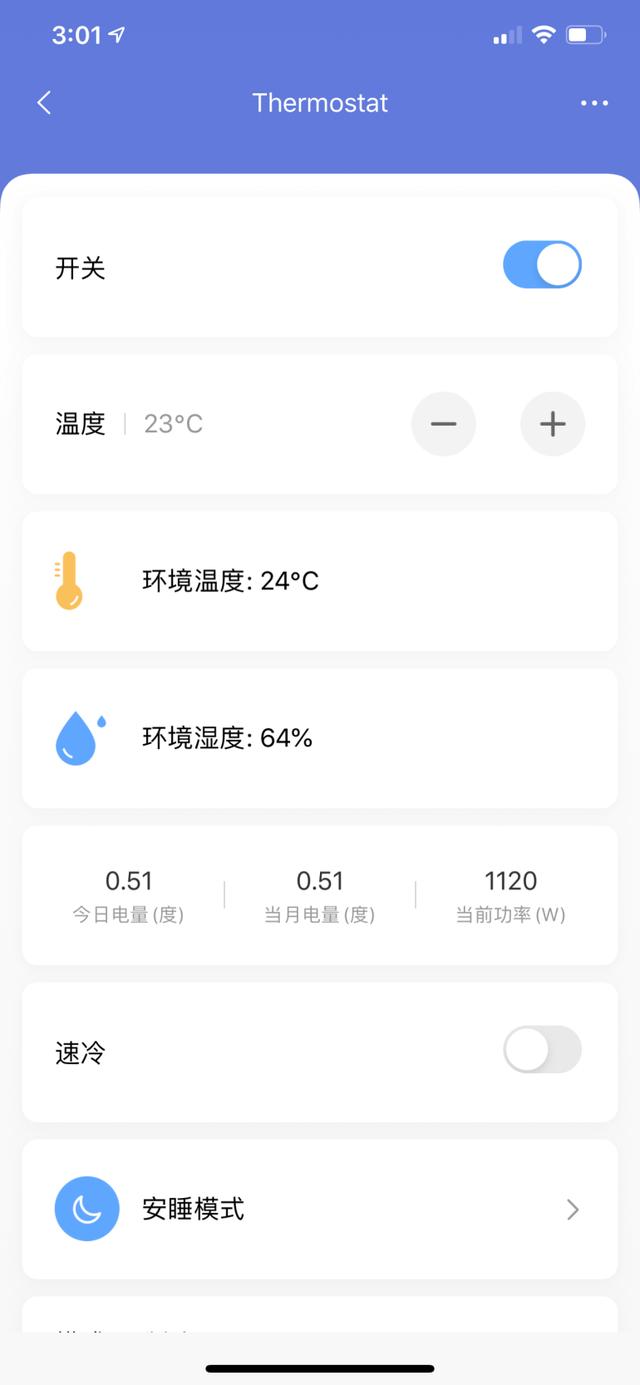Go back from the Thermostat screen
This screenshot has width=640, height=1385.
pos(44,103)
